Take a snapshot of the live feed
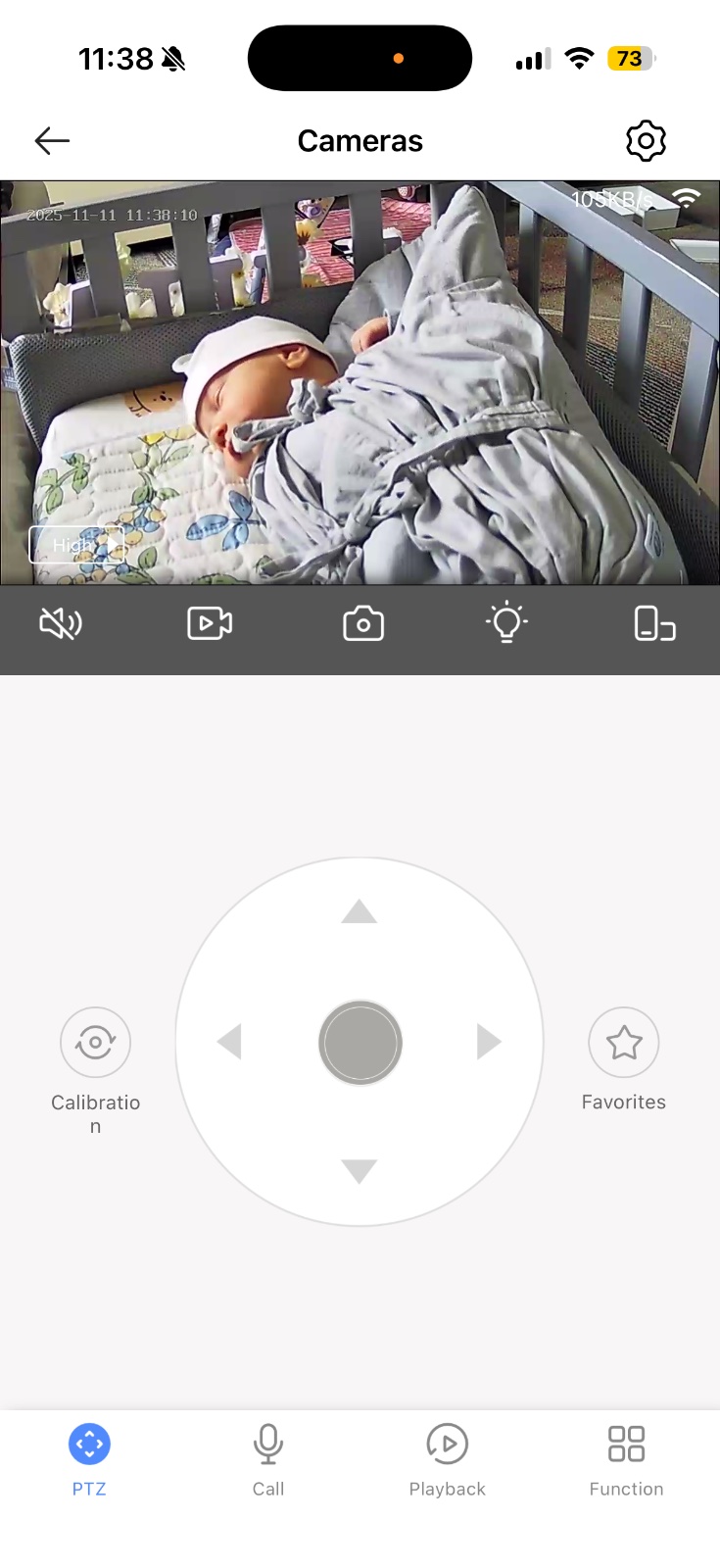The width and height of the screenshot is (720, 1568). (363, 624)
